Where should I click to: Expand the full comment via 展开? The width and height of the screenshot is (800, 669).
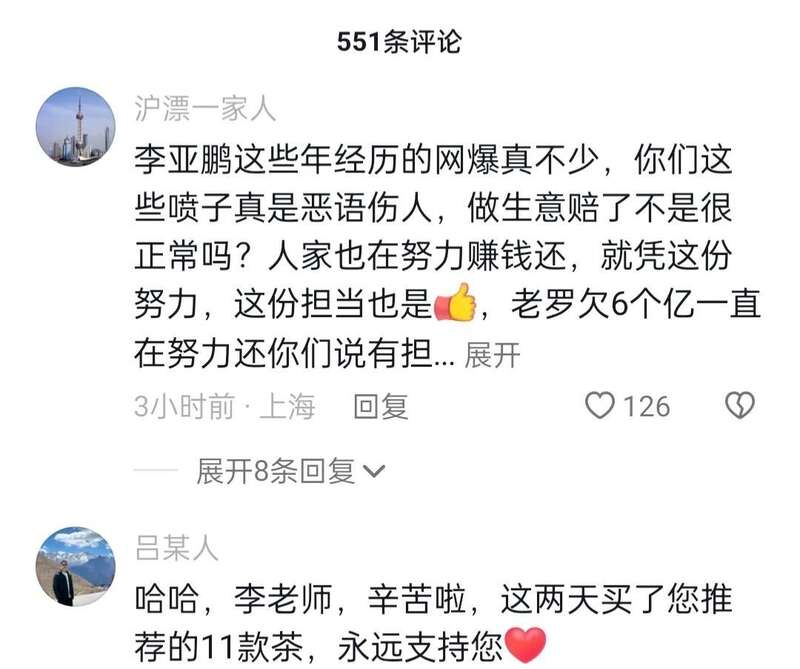493,355
